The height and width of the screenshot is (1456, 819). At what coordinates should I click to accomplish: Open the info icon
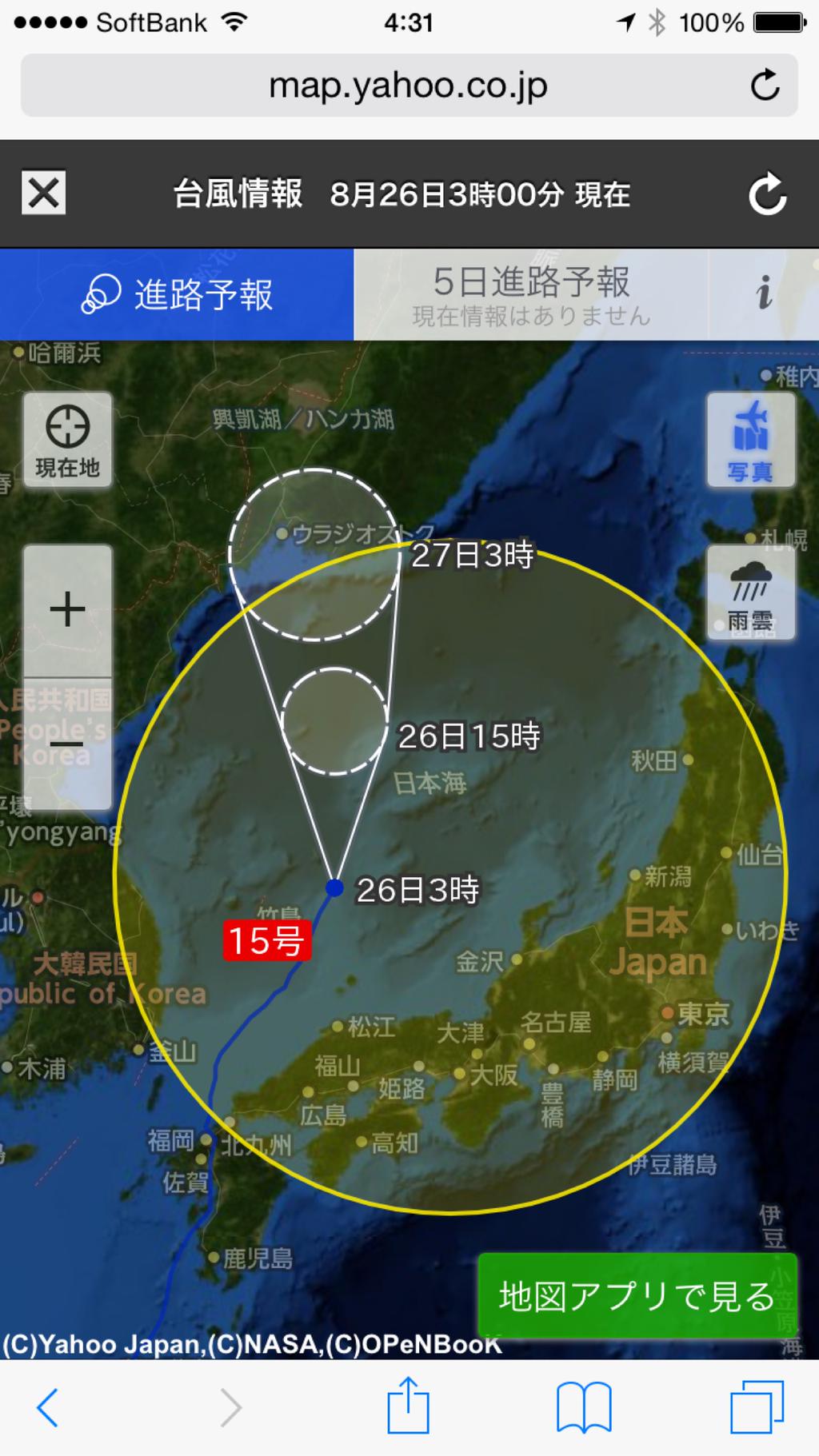[x=764, y=293]
